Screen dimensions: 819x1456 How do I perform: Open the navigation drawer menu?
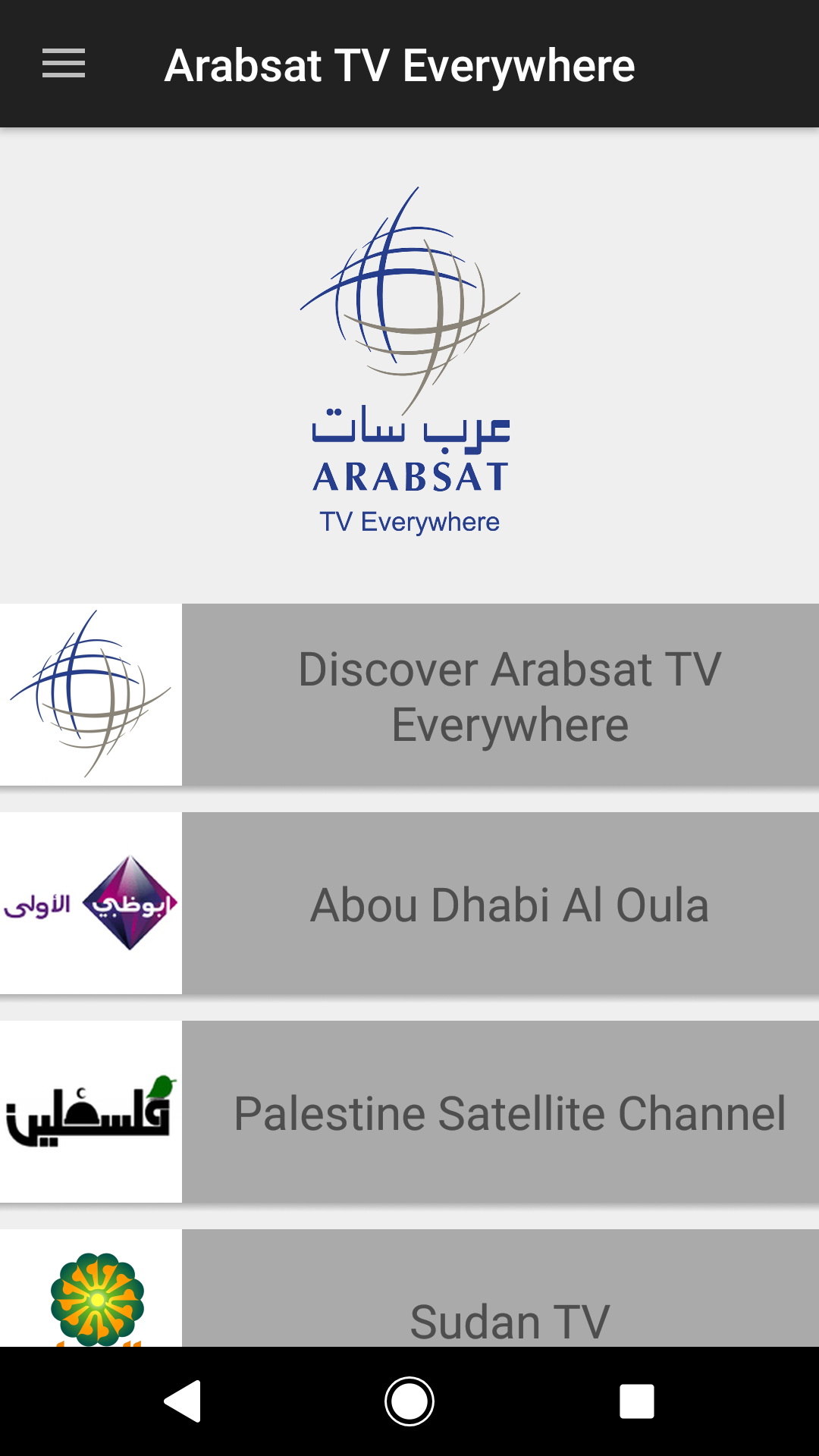pyautogui.click(x=63, y=64)
